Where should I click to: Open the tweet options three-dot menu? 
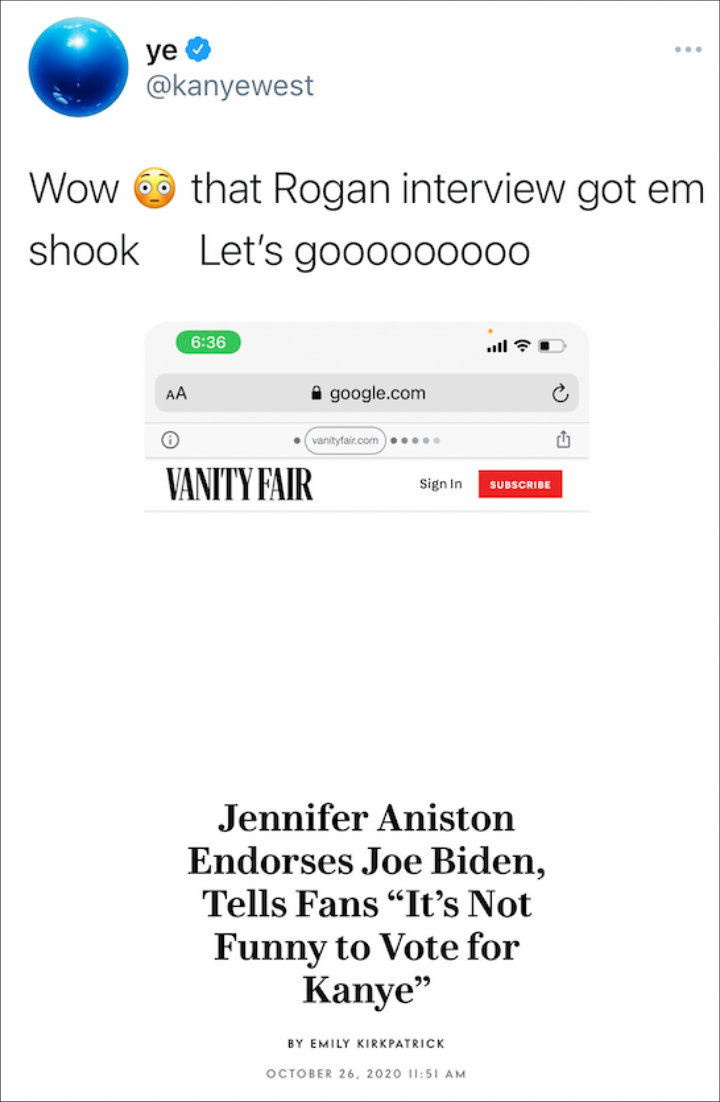(x=687, y=48)
